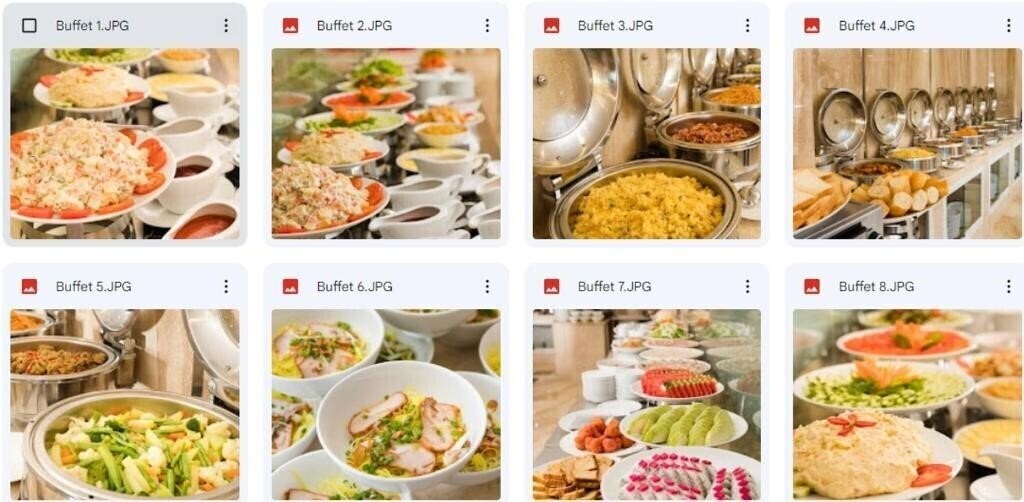Tap the more menu for Buffet 6.JPG
The width and height of the screenshot is (1024, 502).
click(x=487, y=287)
